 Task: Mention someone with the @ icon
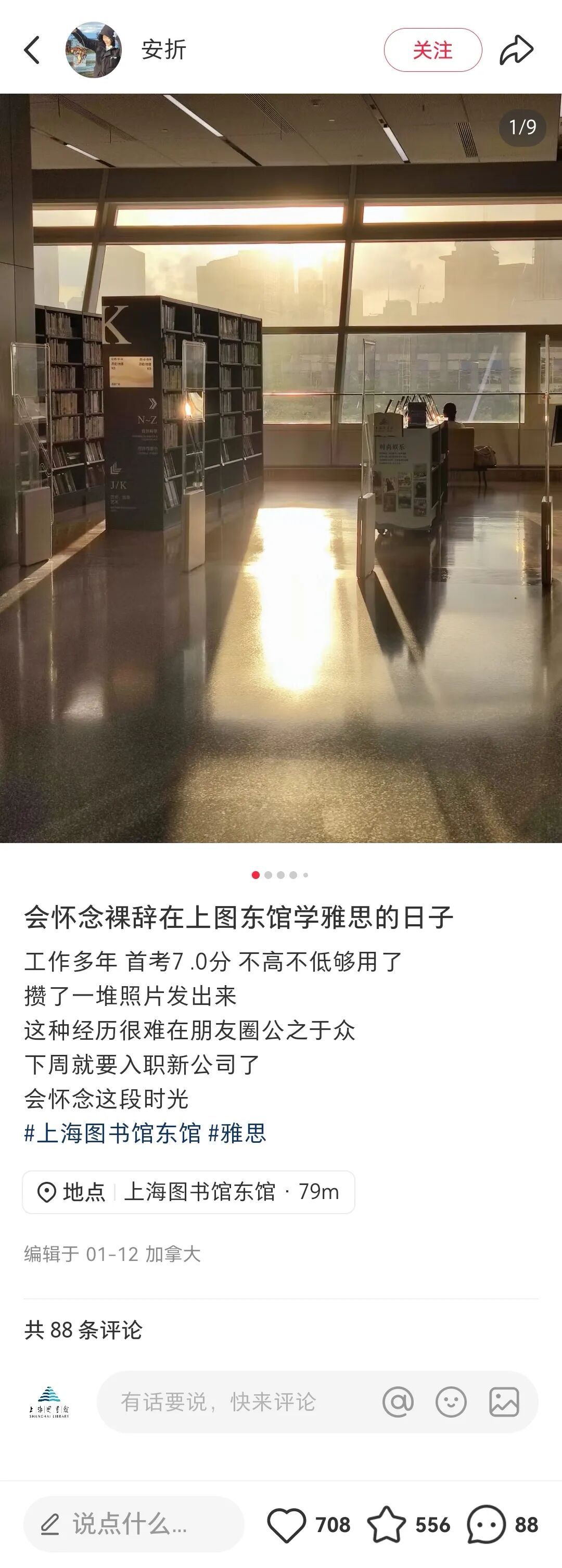(398, 1402)
